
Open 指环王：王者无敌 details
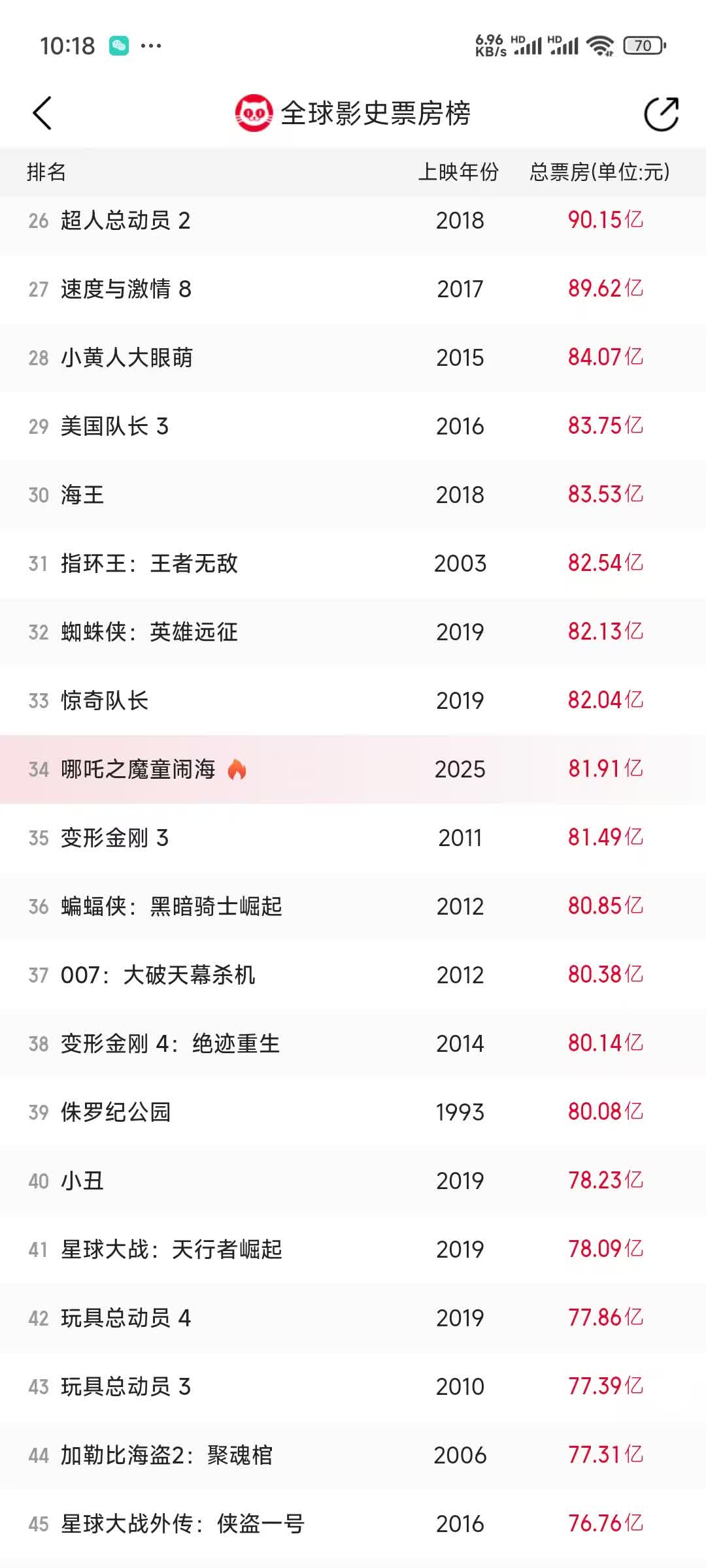tap(353, 563)
